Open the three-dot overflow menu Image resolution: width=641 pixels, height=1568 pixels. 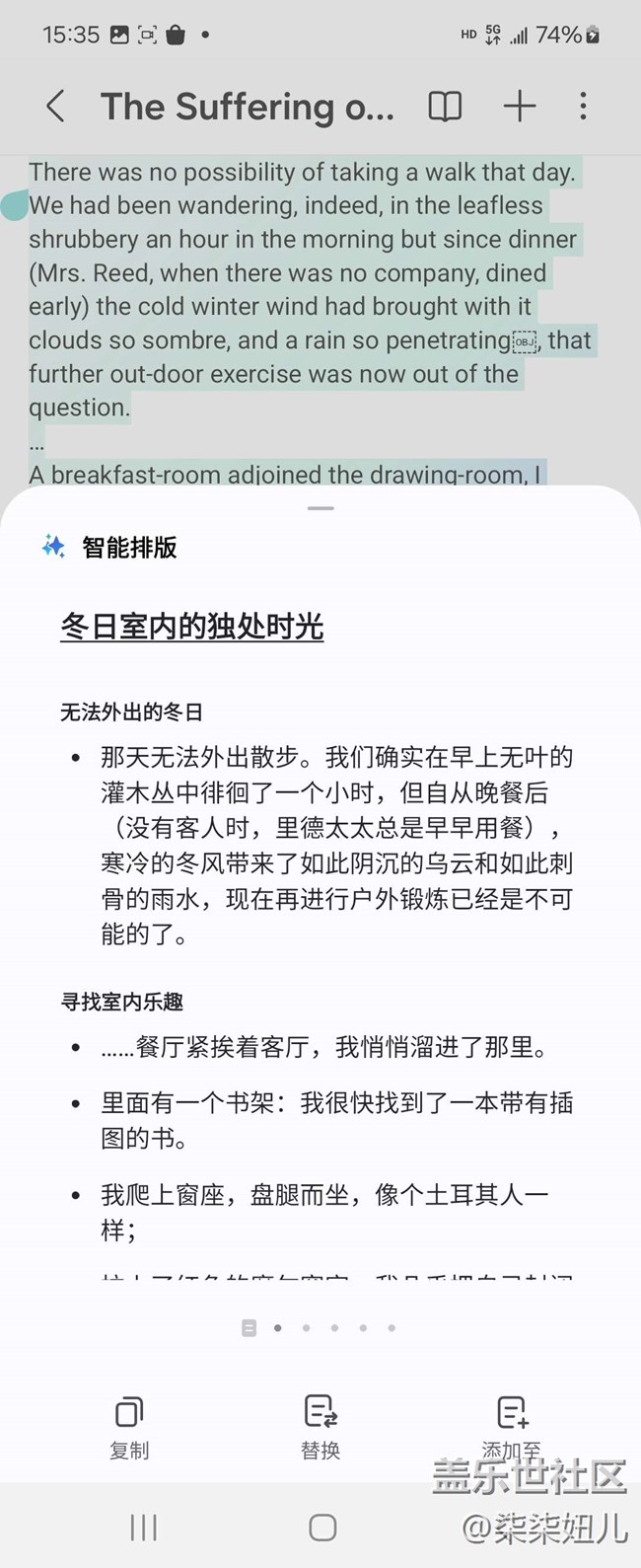click(x=583, y=107)
